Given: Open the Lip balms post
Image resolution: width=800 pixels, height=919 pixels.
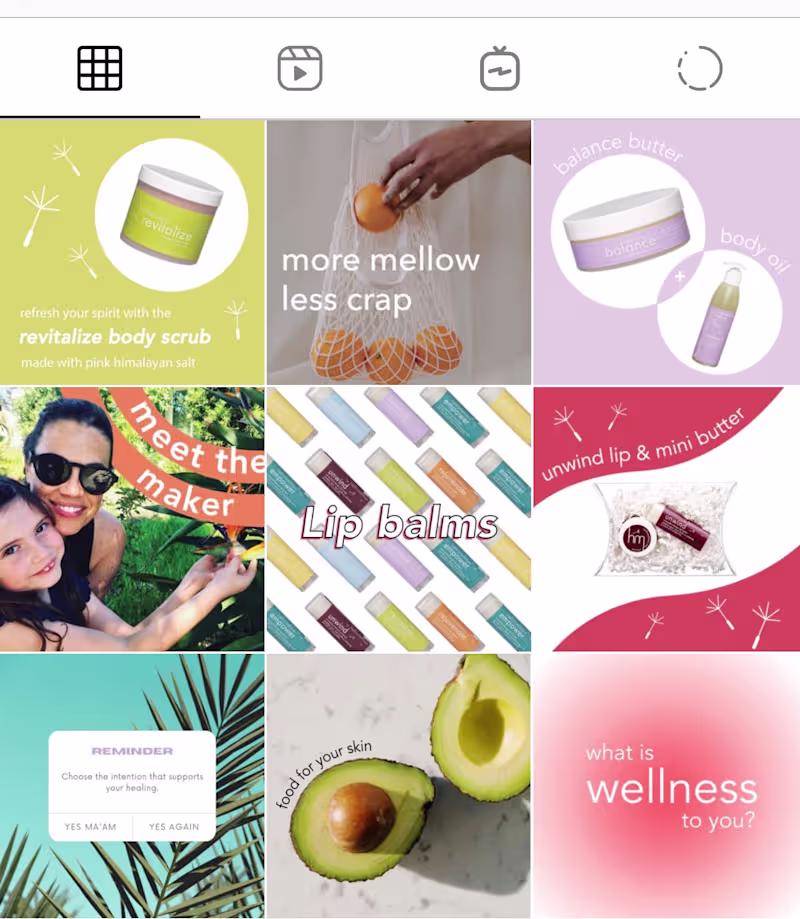Looking at the screenshot, I should [398, 520].
